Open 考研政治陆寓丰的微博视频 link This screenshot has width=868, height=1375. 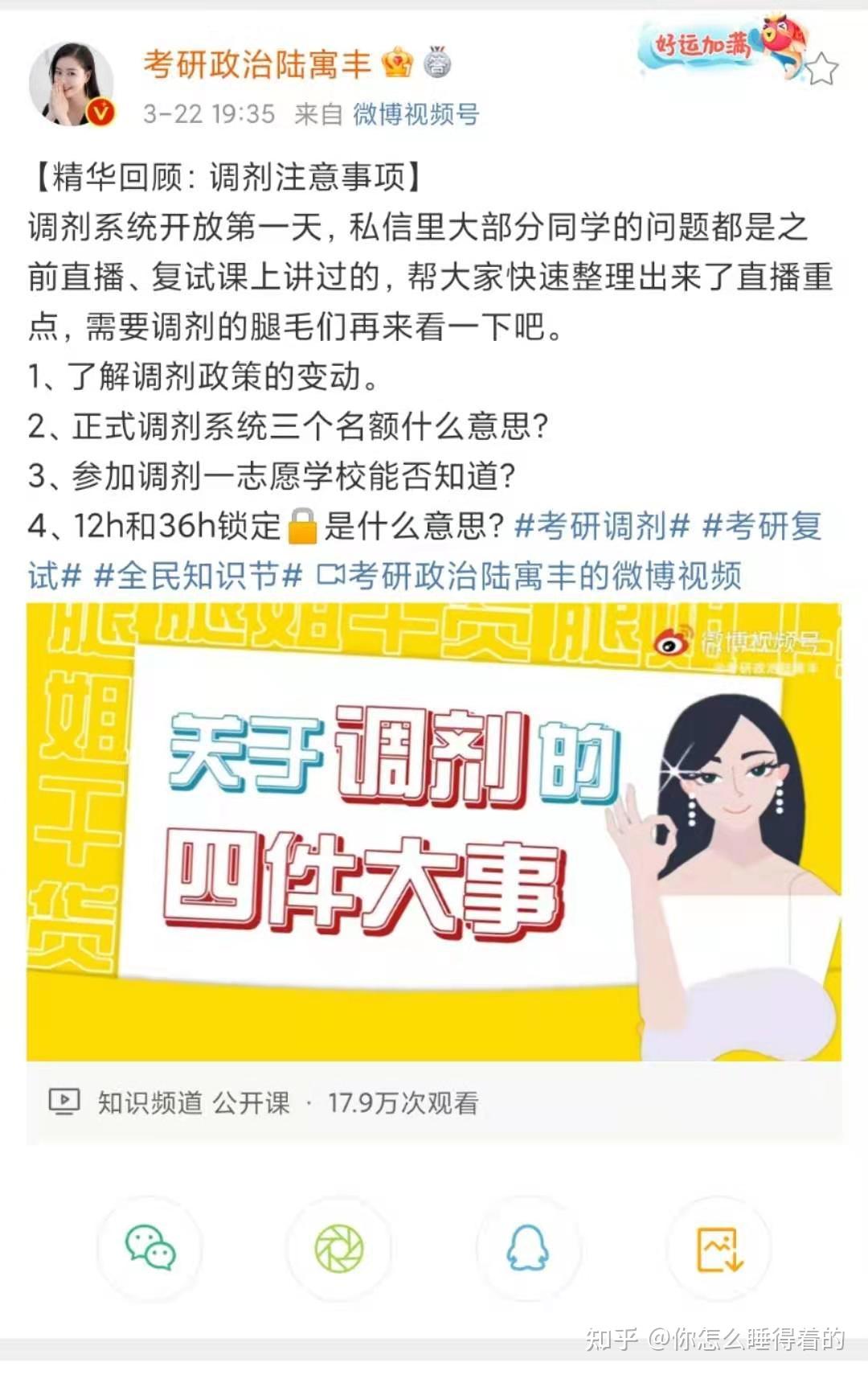click(529, 576)
